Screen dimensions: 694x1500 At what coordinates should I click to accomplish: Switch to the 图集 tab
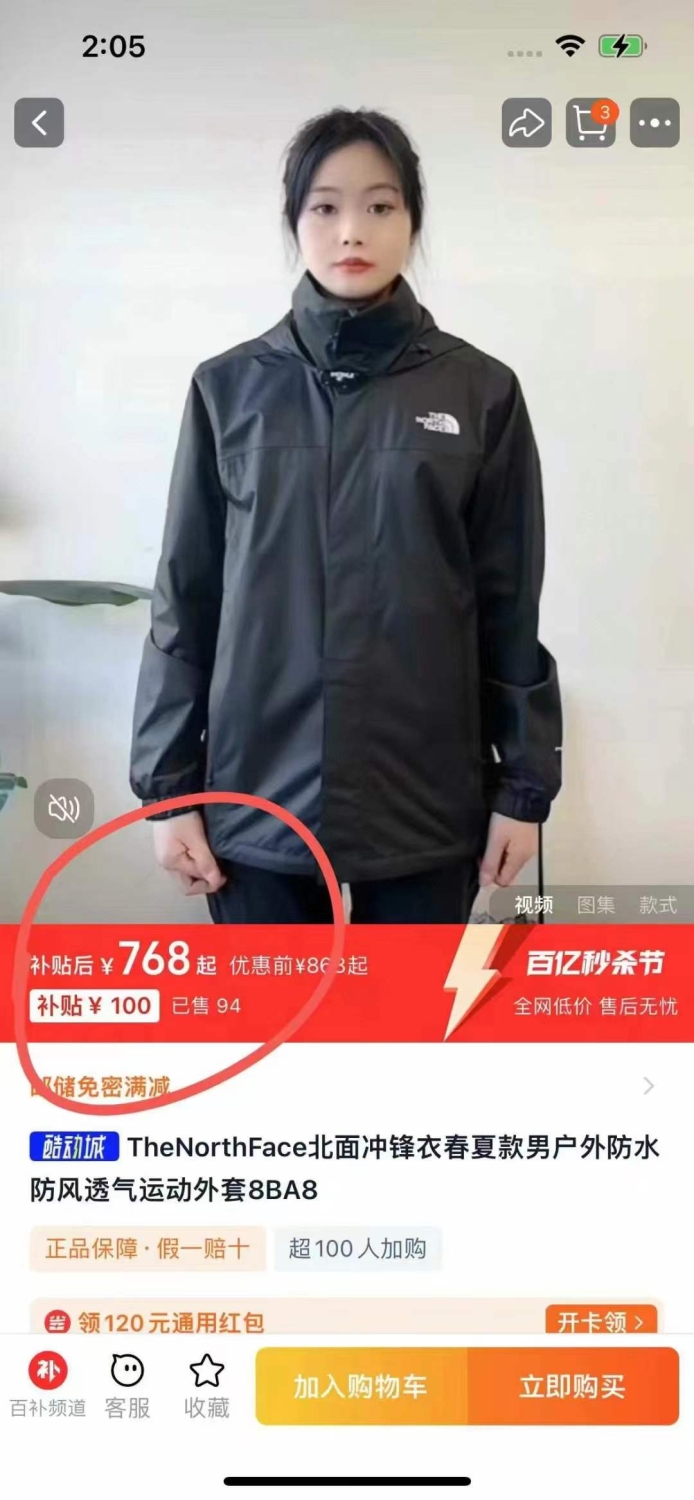[x=596, y=905]
